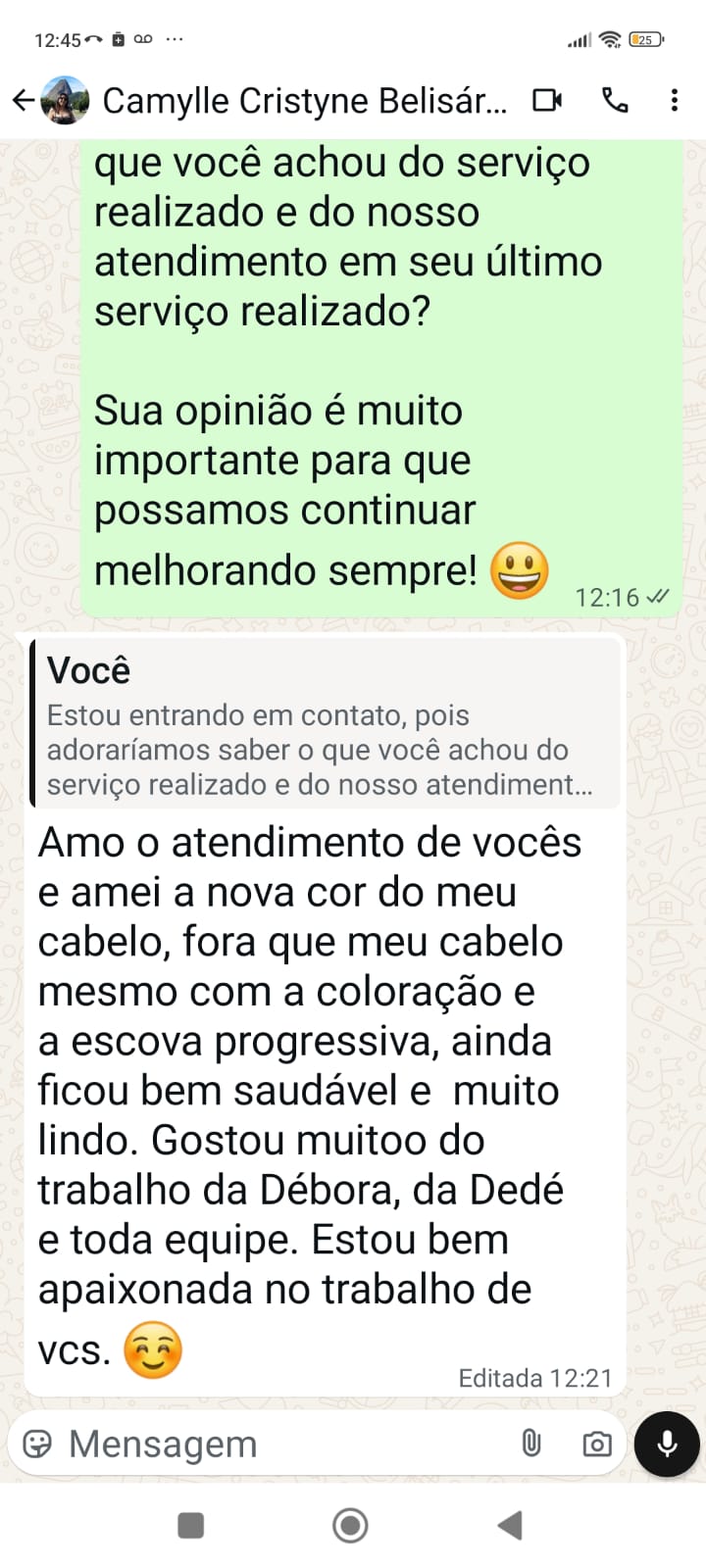Screen dimensions: 706x1568
Task: Go to the system home screen
Action: tap(350, 1525)
